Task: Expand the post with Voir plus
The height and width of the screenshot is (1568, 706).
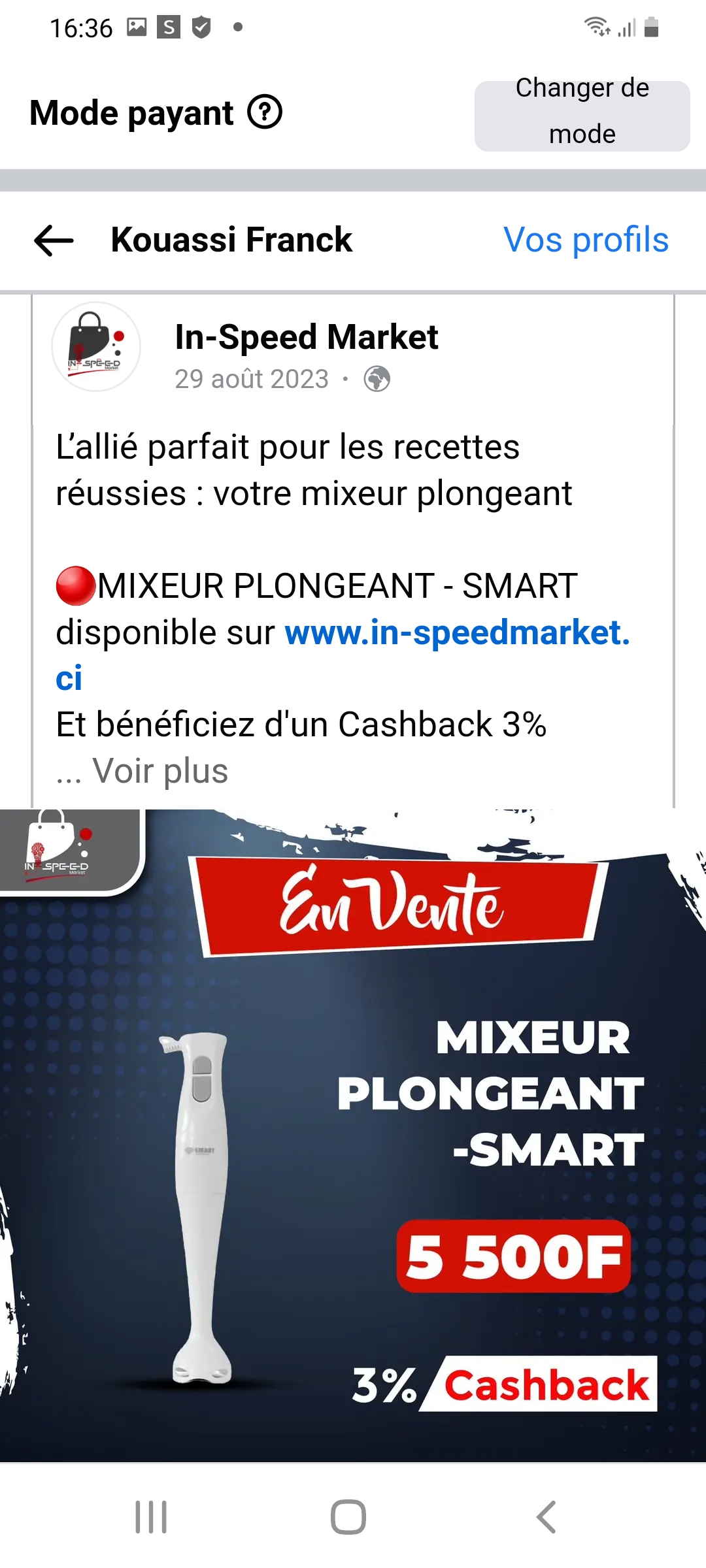Action: tap(160, 771)
